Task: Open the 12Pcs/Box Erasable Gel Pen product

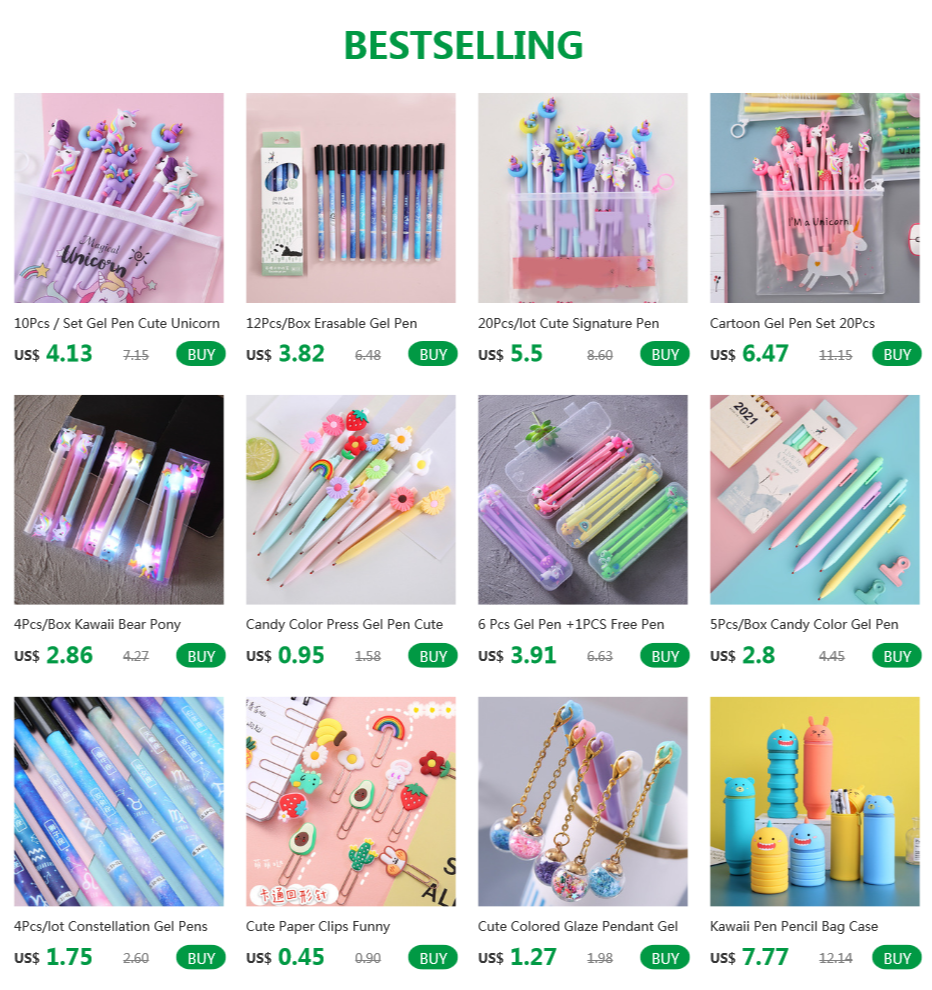Action: click(351, 198)
